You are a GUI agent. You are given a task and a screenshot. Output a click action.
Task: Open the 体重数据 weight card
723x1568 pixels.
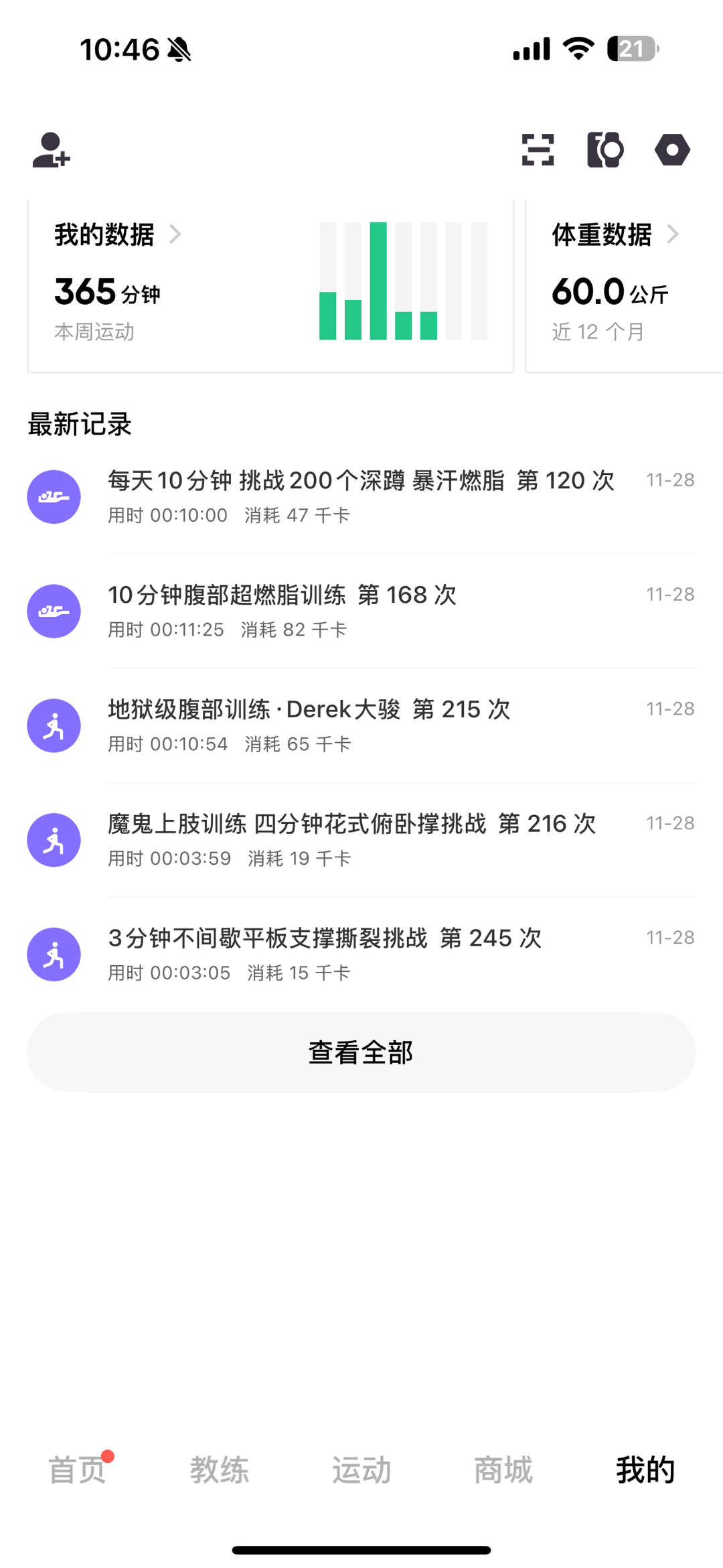click(x=623, y=285)
